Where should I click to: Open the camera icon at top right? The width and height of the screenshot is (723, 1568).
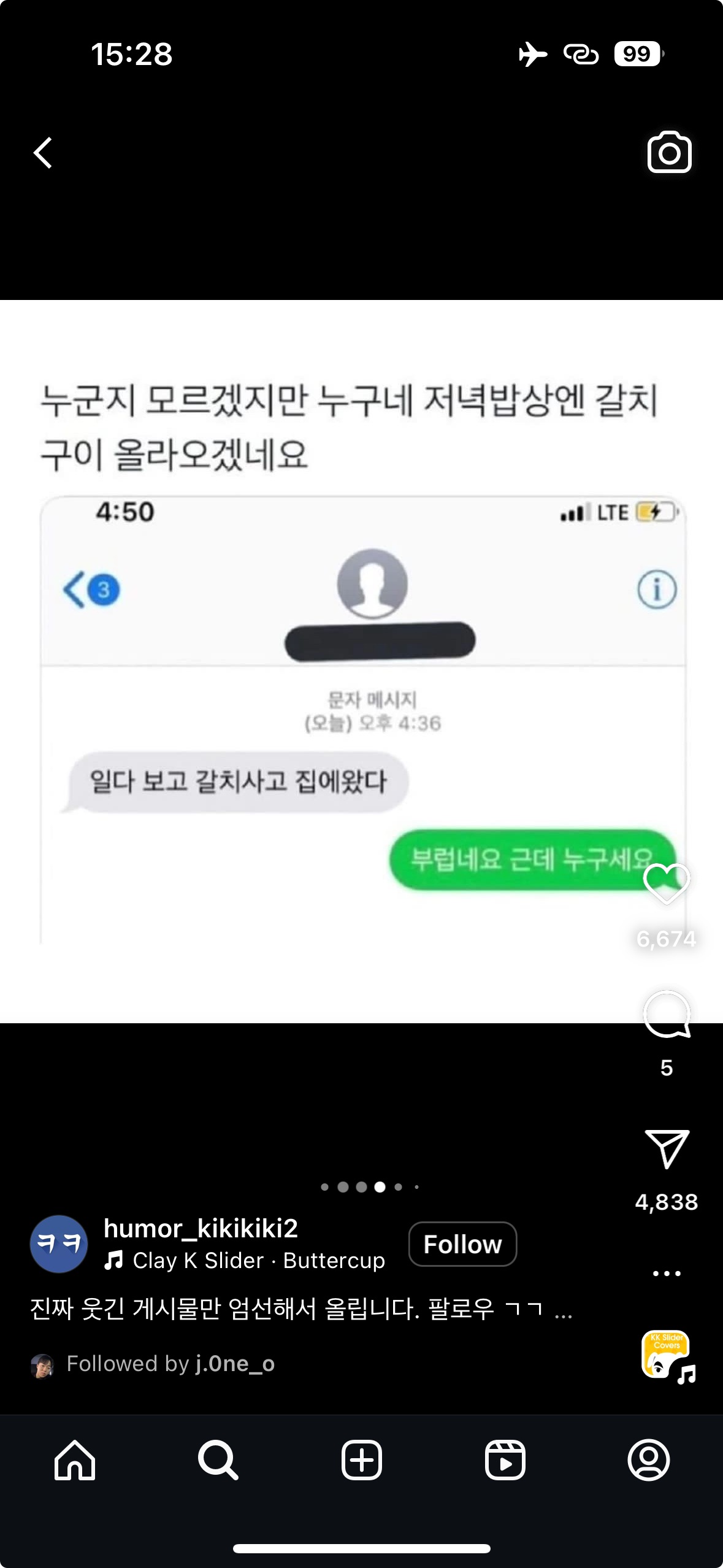point(669,152)
